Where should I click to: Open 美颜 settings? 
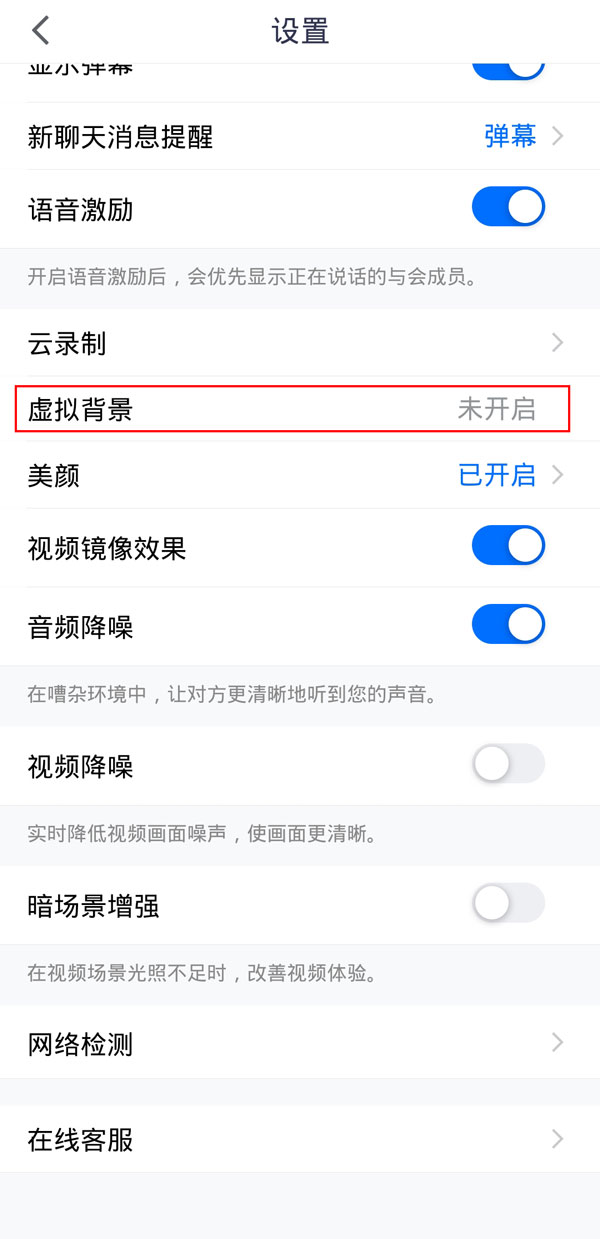tap(300, 475)
